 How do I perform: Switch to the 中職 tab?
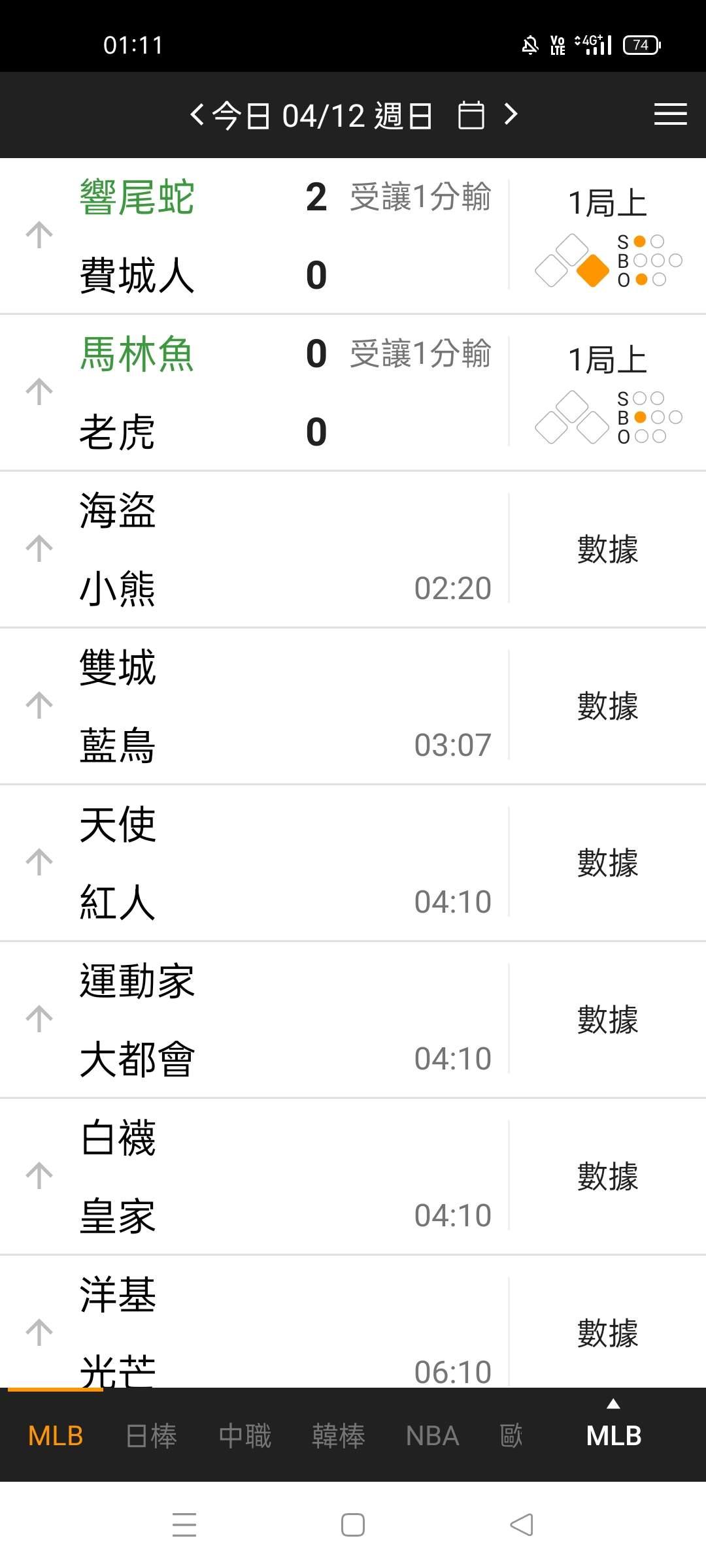pos(244,1436)
